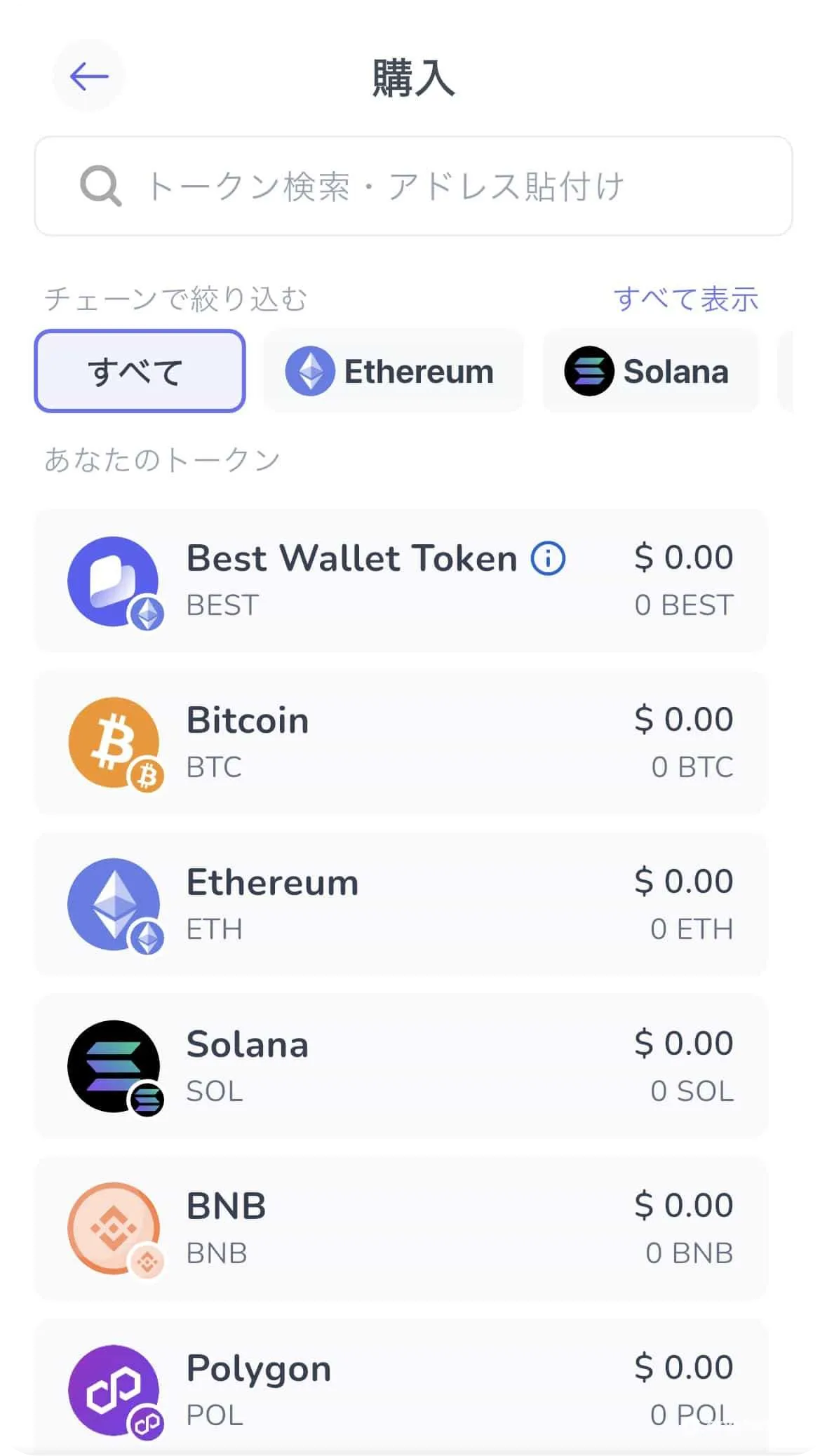Tap the Best Wallet Token logo

(x=114, y=581)
